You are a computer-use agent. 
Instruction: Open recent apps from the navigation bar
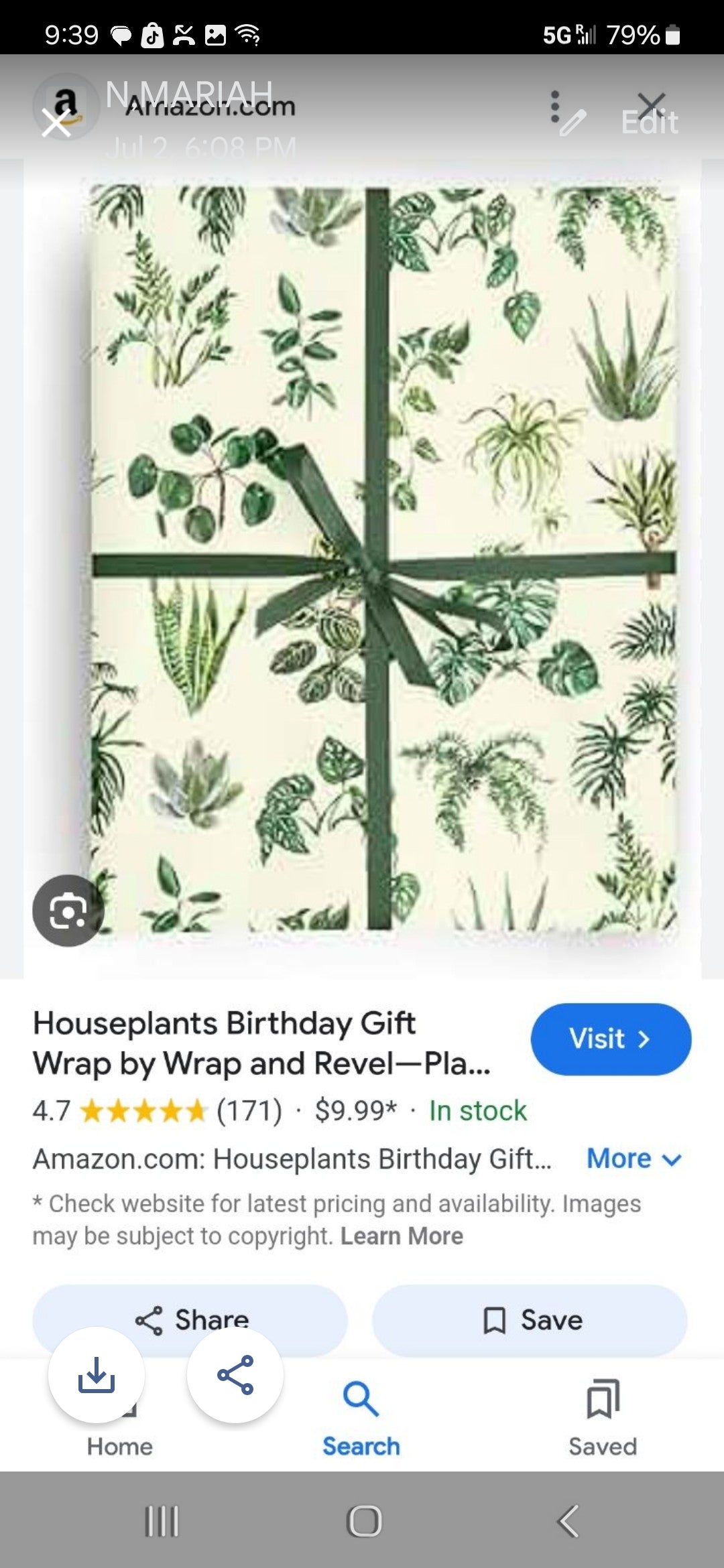tap(162, 1521)
